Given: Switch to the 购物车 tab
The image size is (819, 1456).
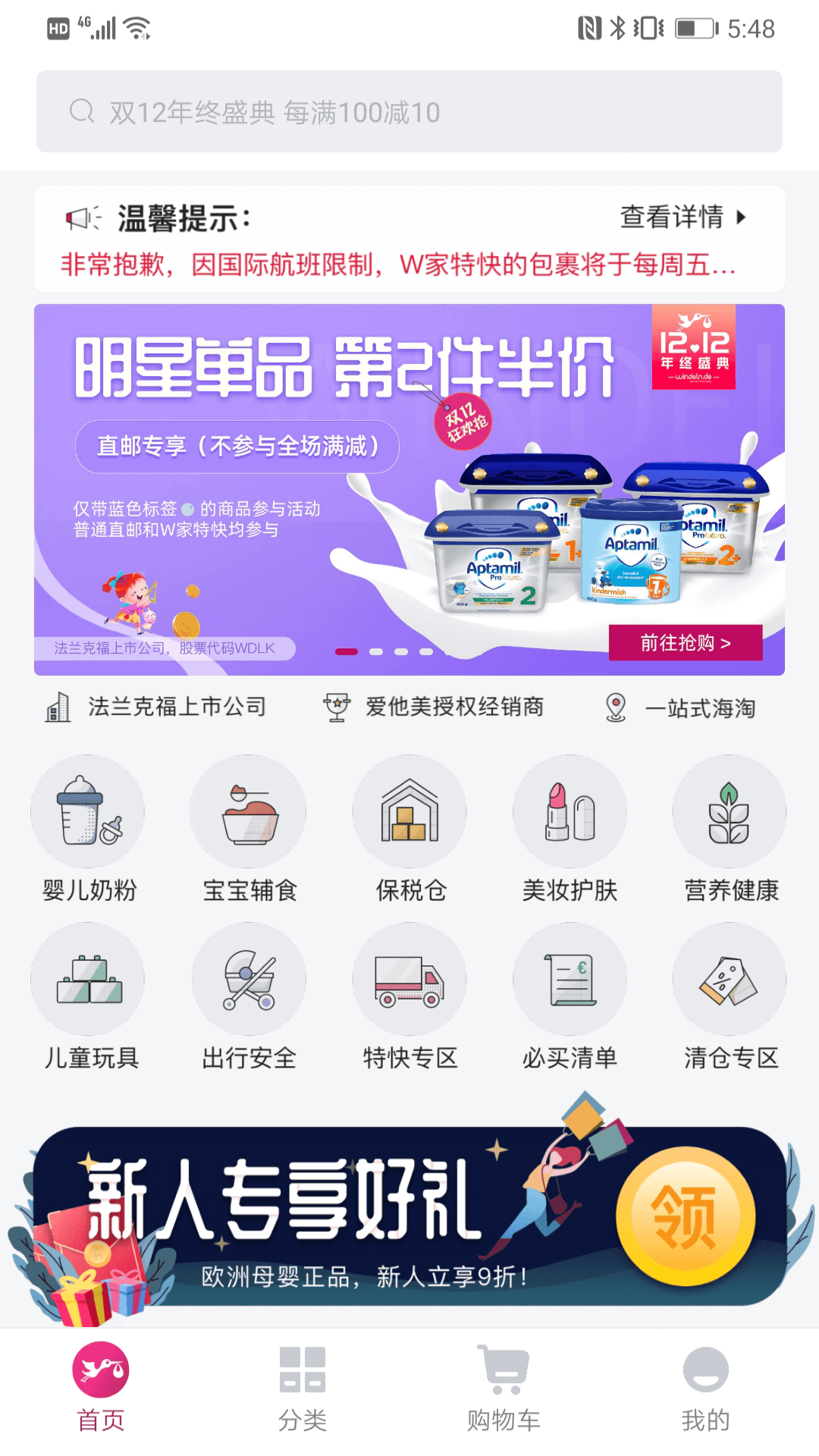Looking at the screenshot, I should coord(504,1389).
